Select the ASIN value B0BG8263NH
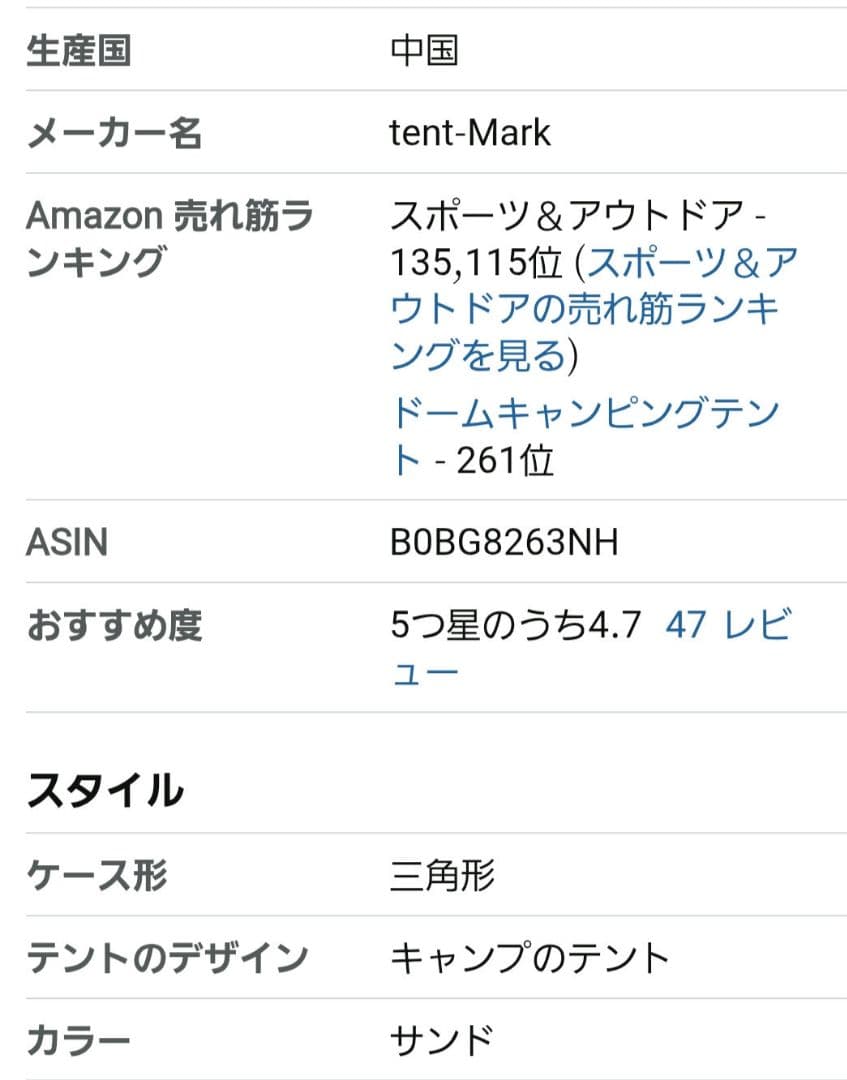Image resolution: width=847 pixels, height=1080 pixels. (500, 541)
